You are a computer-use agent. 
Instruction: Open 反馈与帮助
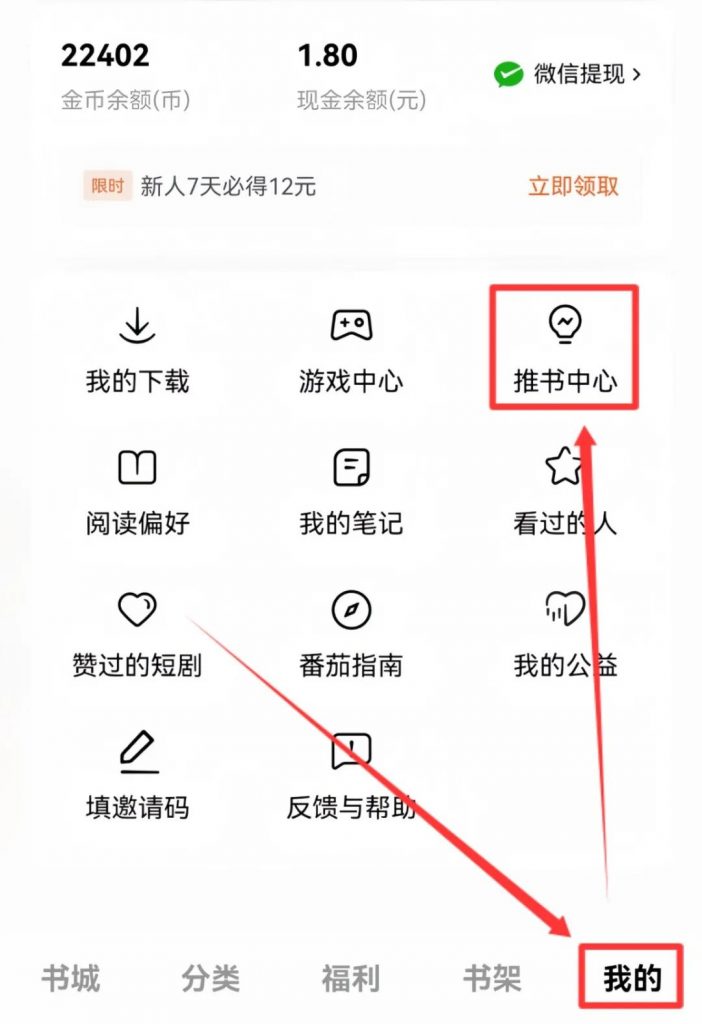coord(351,778)
